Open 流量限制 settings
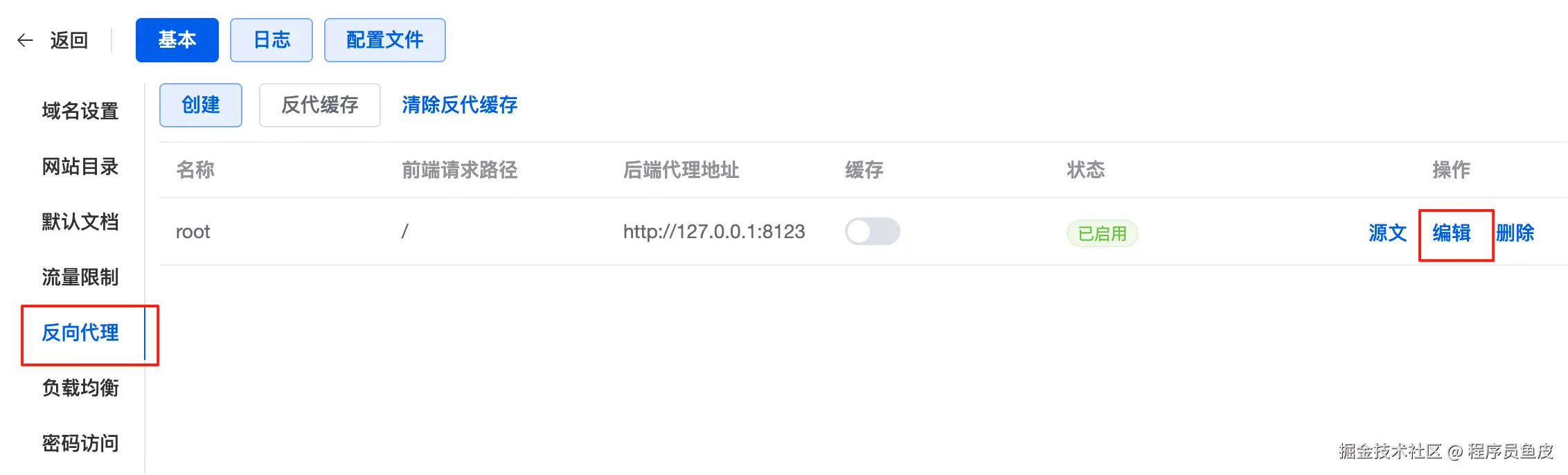1568x475 pixels. click(80, 277)
